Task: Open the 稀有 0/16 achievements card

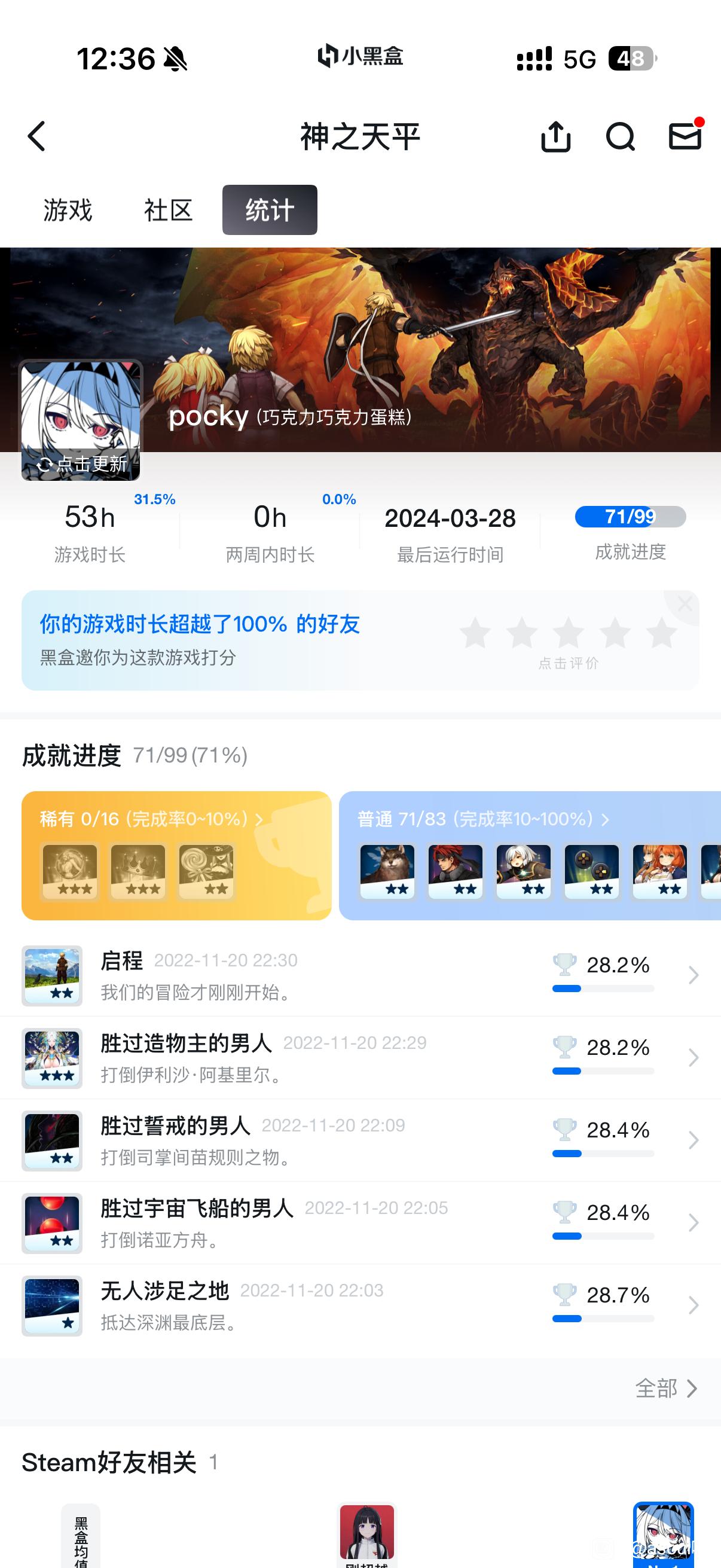Action: (176, 855)
